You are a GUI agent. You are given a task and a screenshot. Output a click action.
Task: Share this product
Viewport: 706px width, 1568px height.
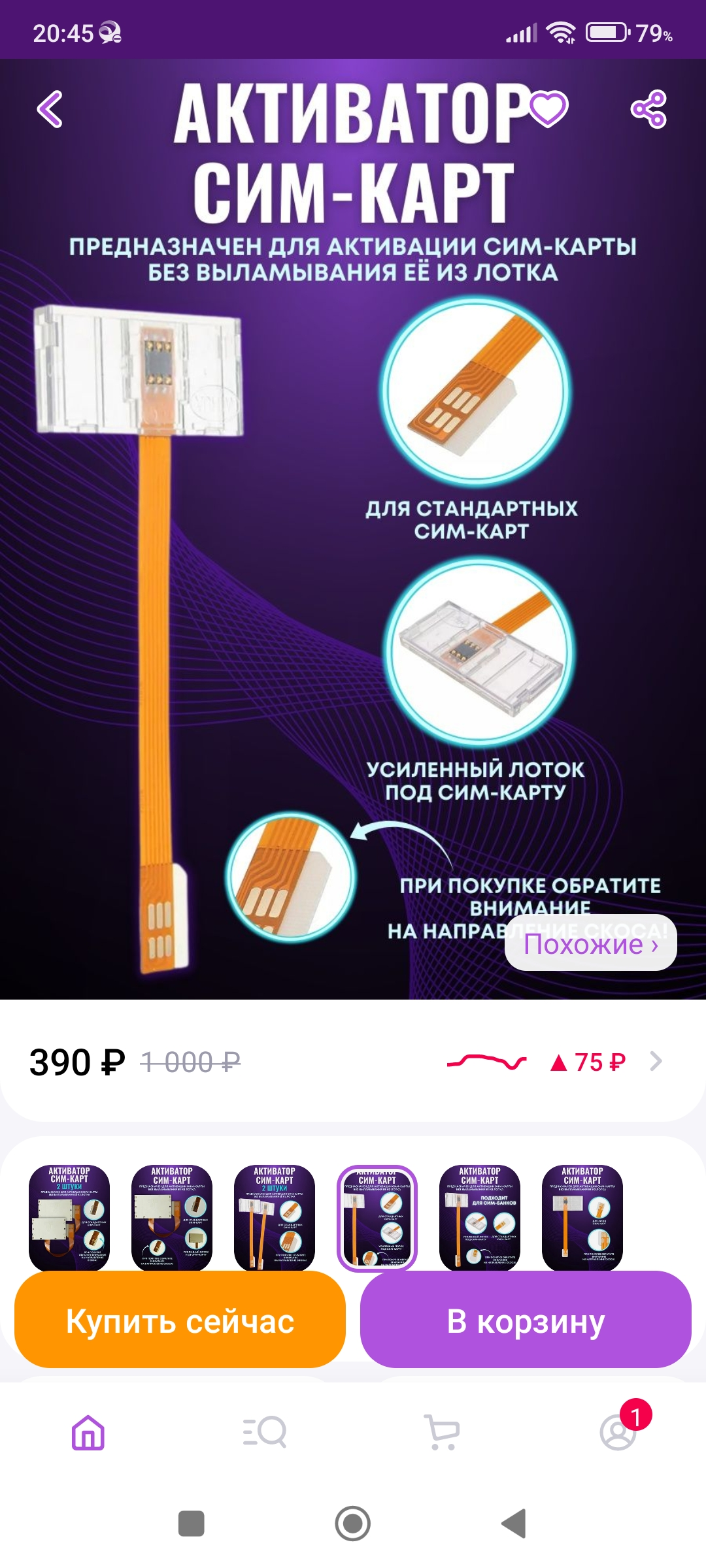(x=648, y=109)
